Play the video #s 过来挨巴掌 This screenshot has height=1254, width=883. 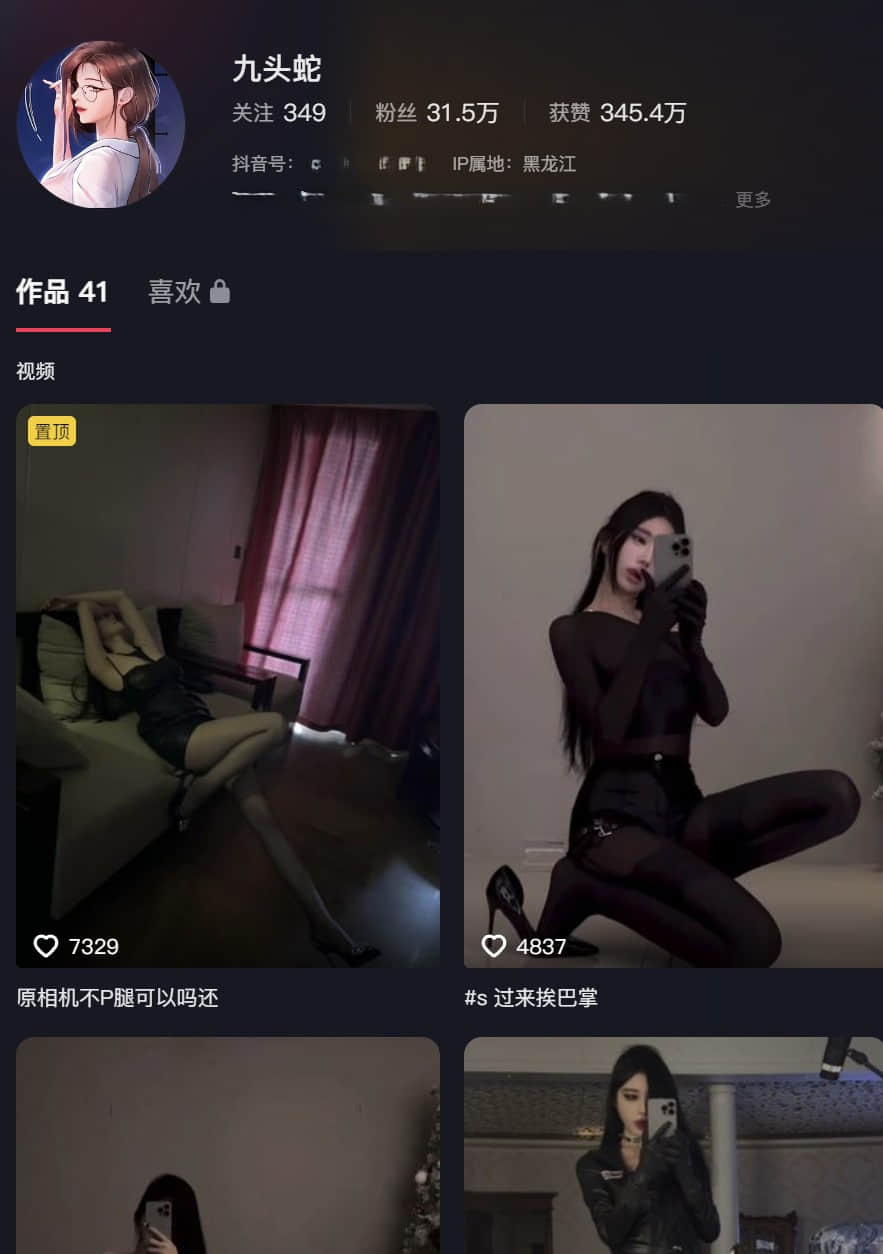pyautogui.click(x=673, y=685)
